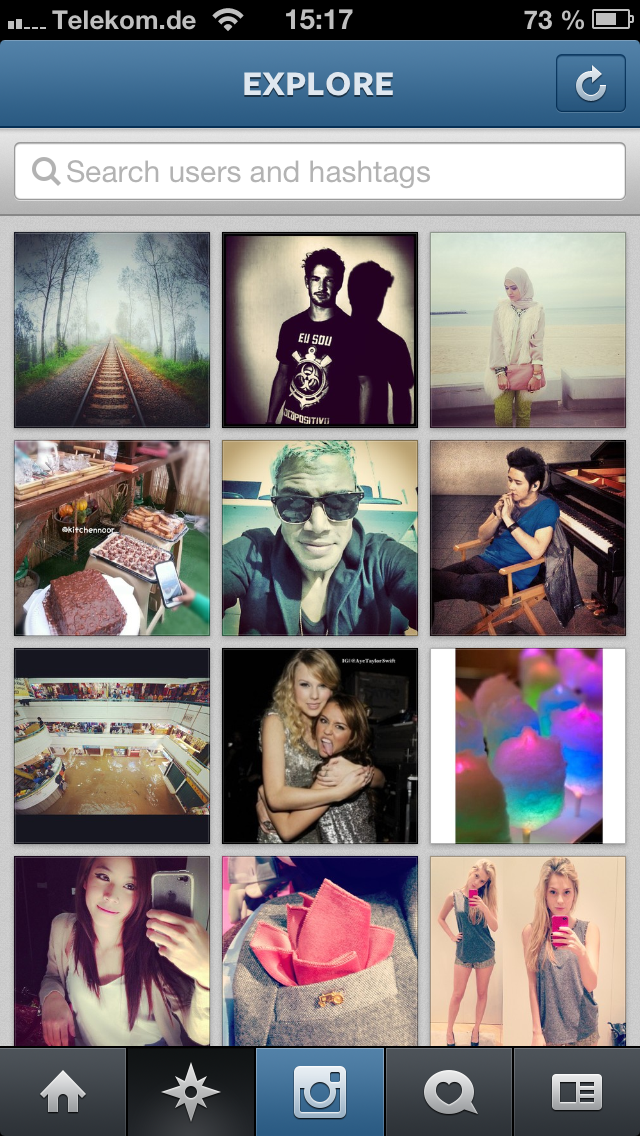Select the Explore compass tab
The image size is (640, 1136).
click(191, 1092)
